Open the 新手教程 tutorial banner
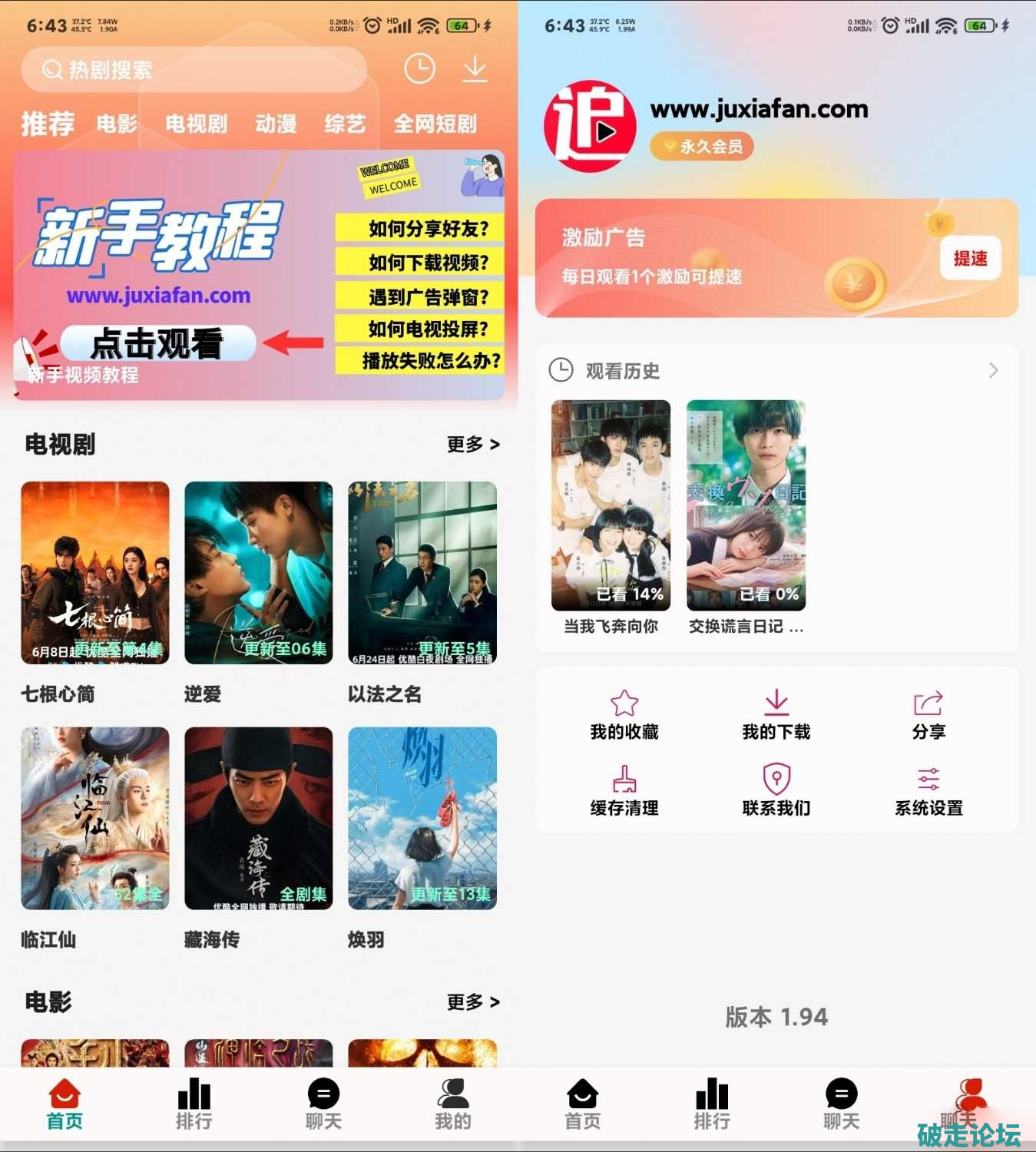1036x1152 pixels. (x=259, y=275)
